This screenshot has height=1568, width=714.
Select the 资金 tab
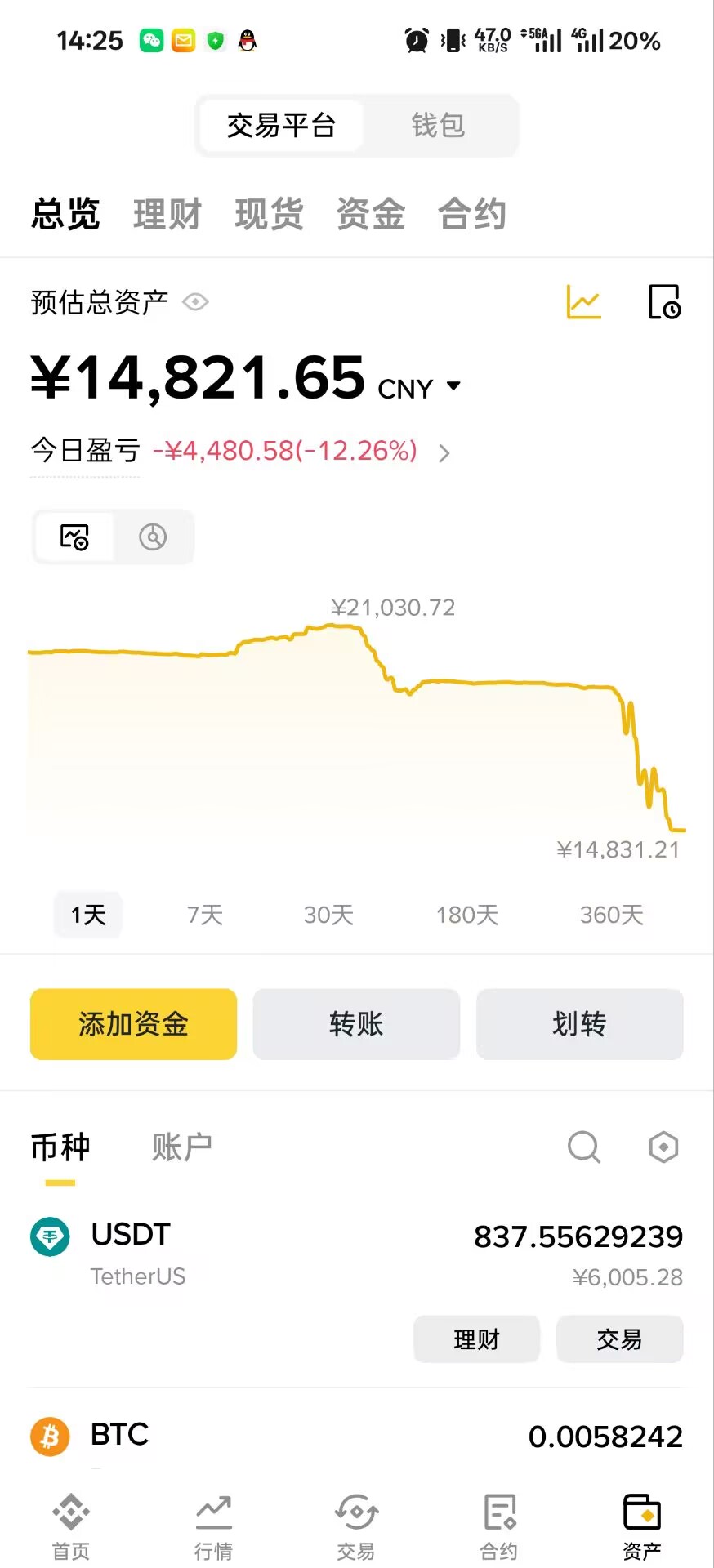[371, 215]
